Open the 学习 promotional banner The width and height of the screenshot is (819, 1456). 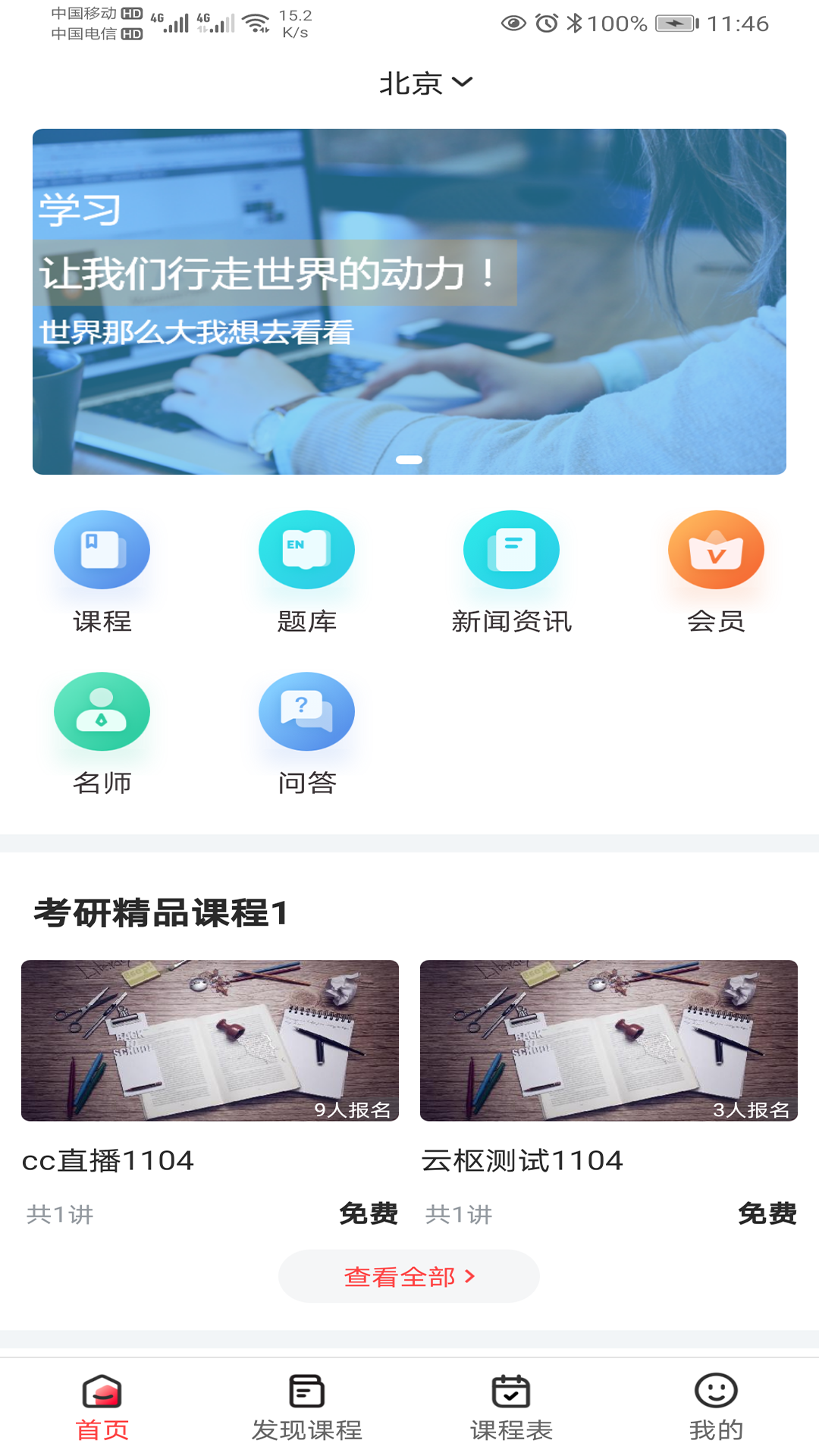tap(409, 301)
